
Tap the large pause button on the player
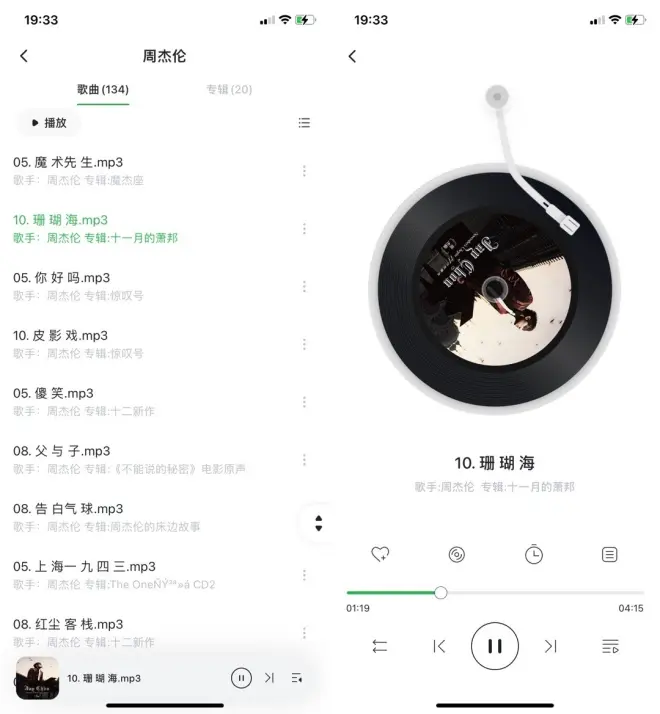pos(495,646)
